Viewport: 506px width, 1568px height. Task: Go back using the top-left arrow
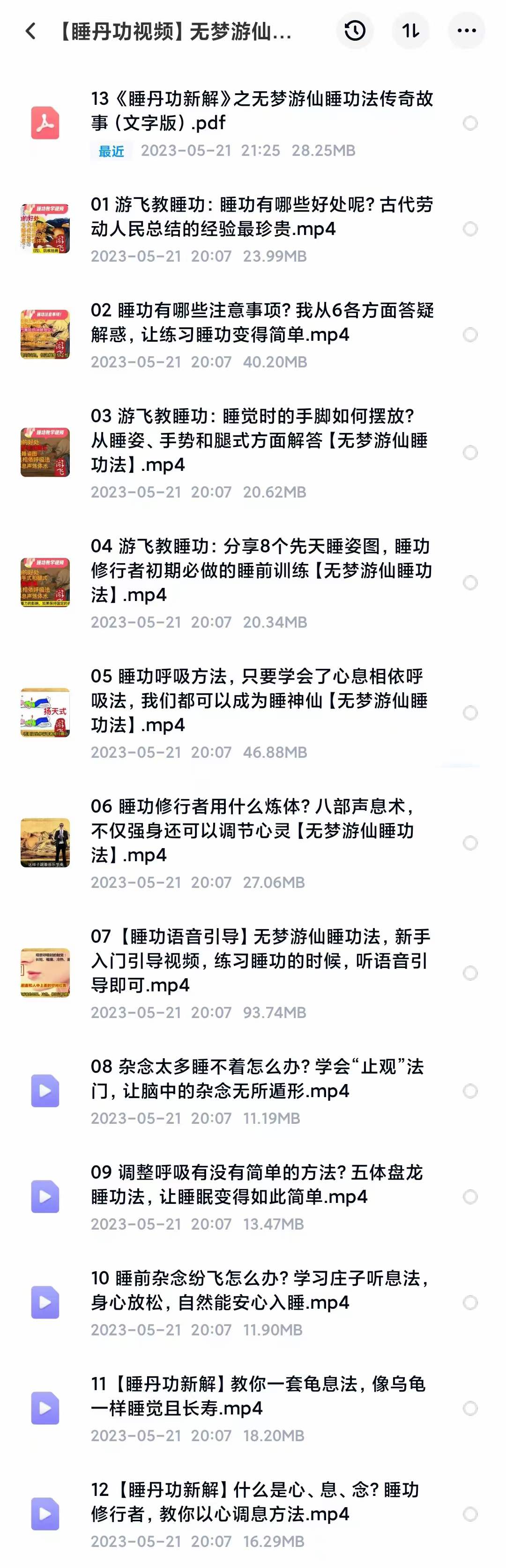pyautogui.click(x=30, y=31)
